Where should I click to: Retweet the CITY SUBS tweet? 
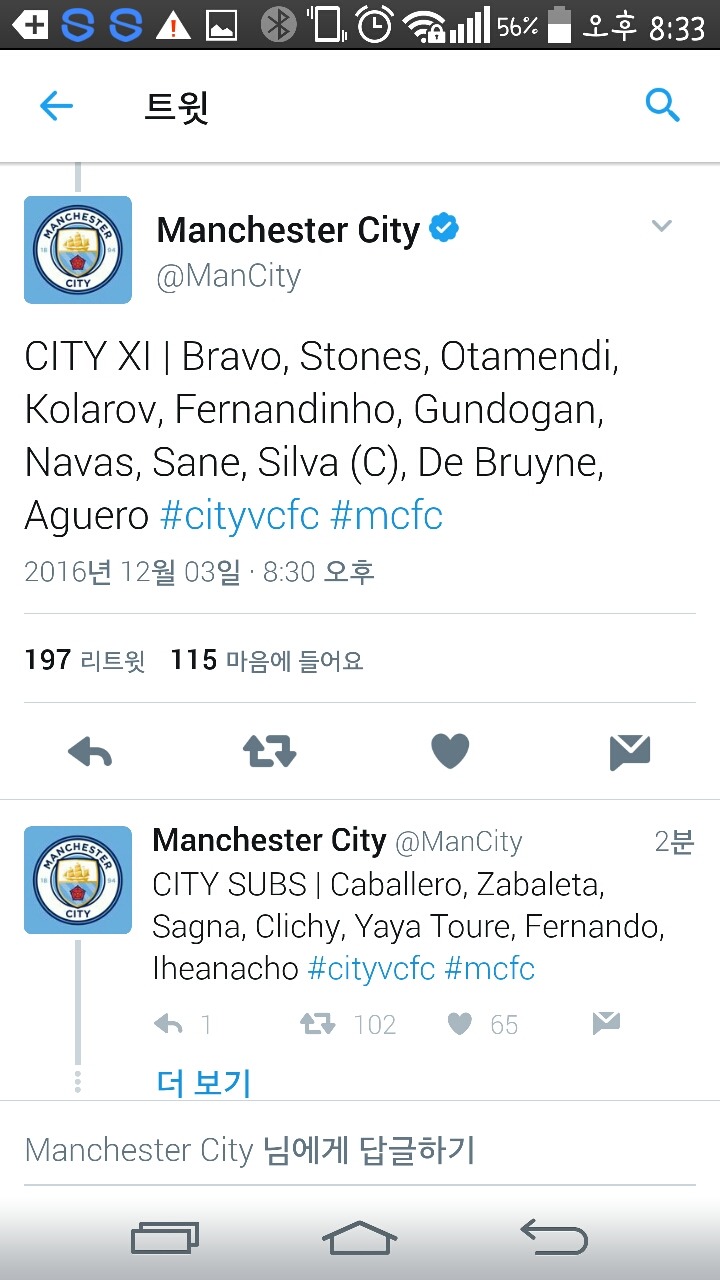pos(319,1024)
